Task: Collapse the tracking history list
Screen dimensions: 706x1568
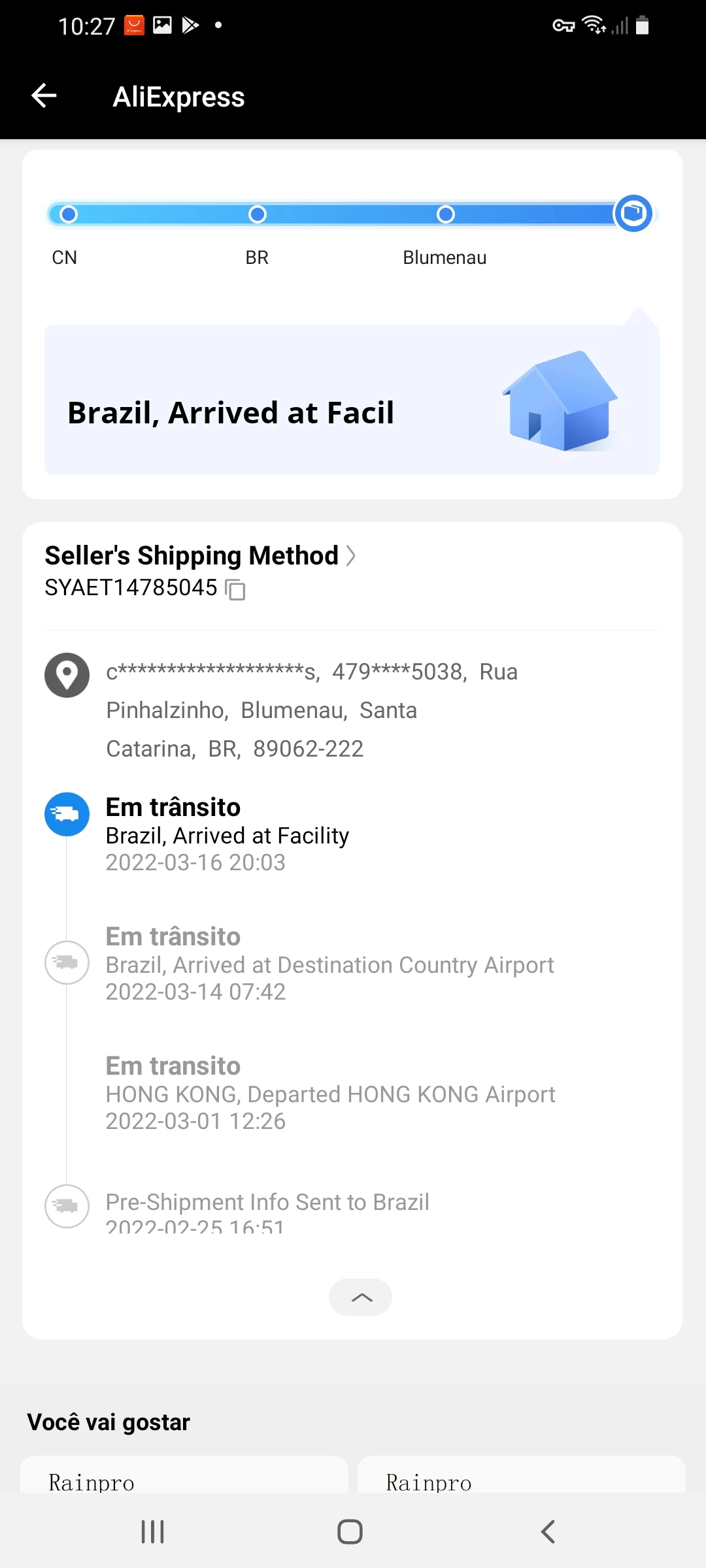Action: coord(360,1298)
